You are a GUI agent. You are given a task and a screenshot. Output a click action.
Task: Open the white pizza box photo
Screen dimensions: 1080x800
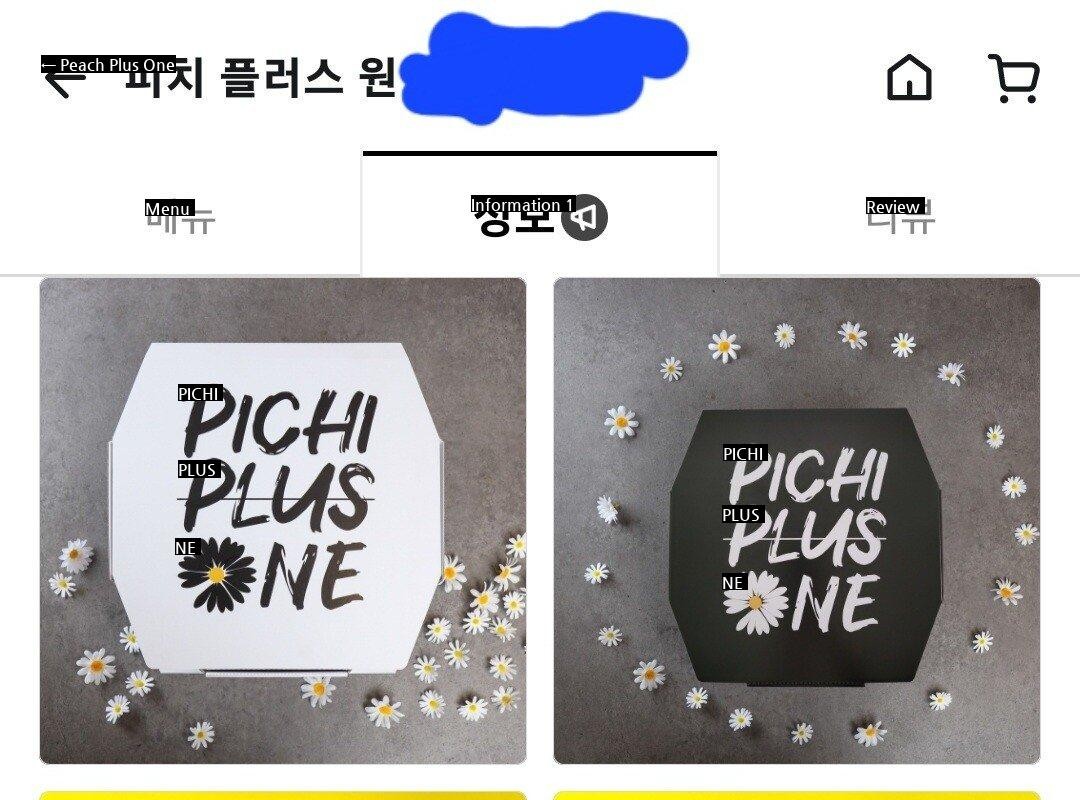pyautogui.click(x=283, y=520)
